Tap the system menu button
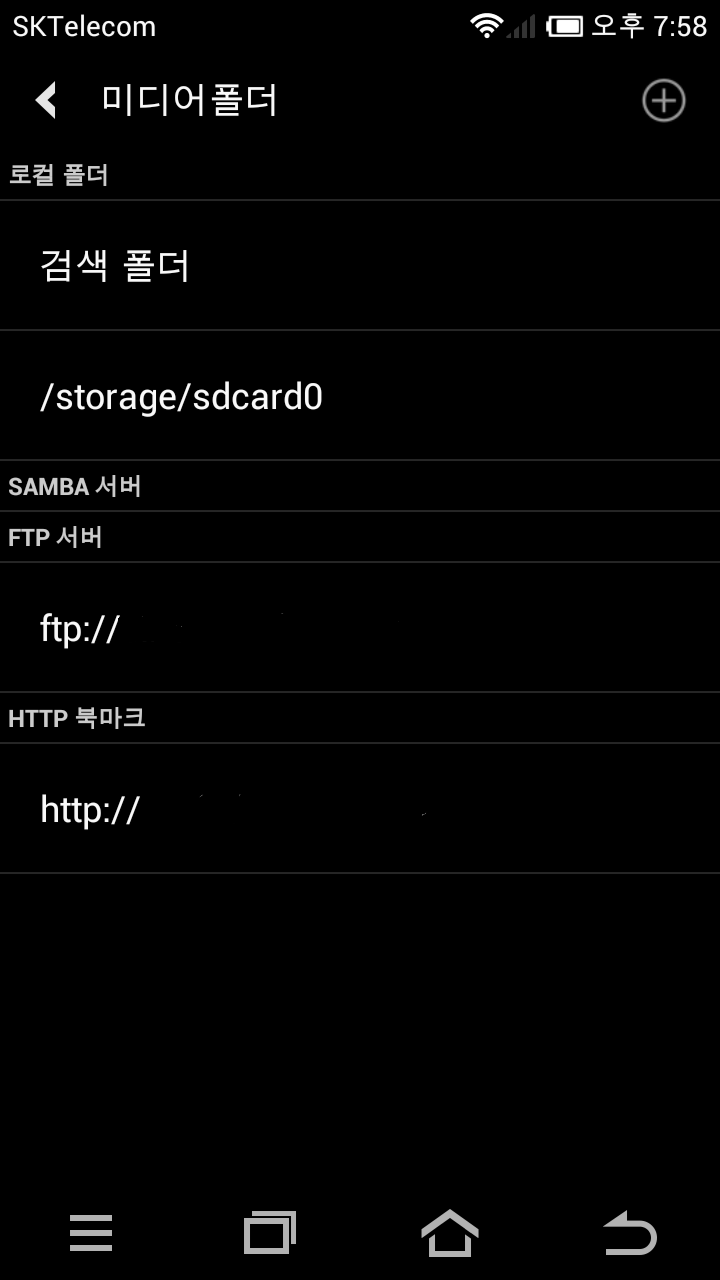Screen dimensions: 720x1280 point(91,1233)
